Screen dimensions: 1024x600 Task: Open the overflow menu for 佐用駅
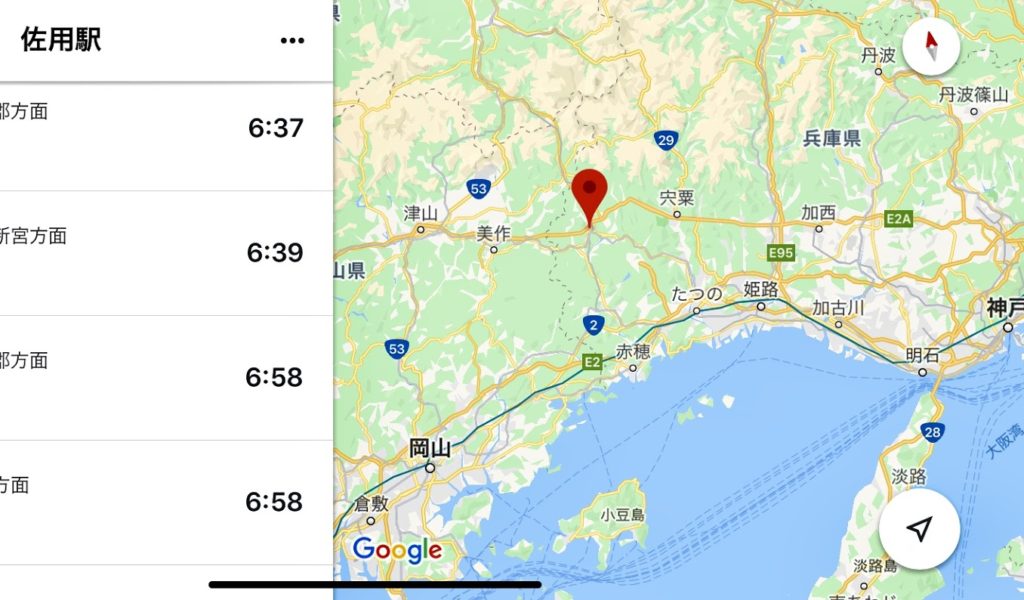[x=292, y=41]
